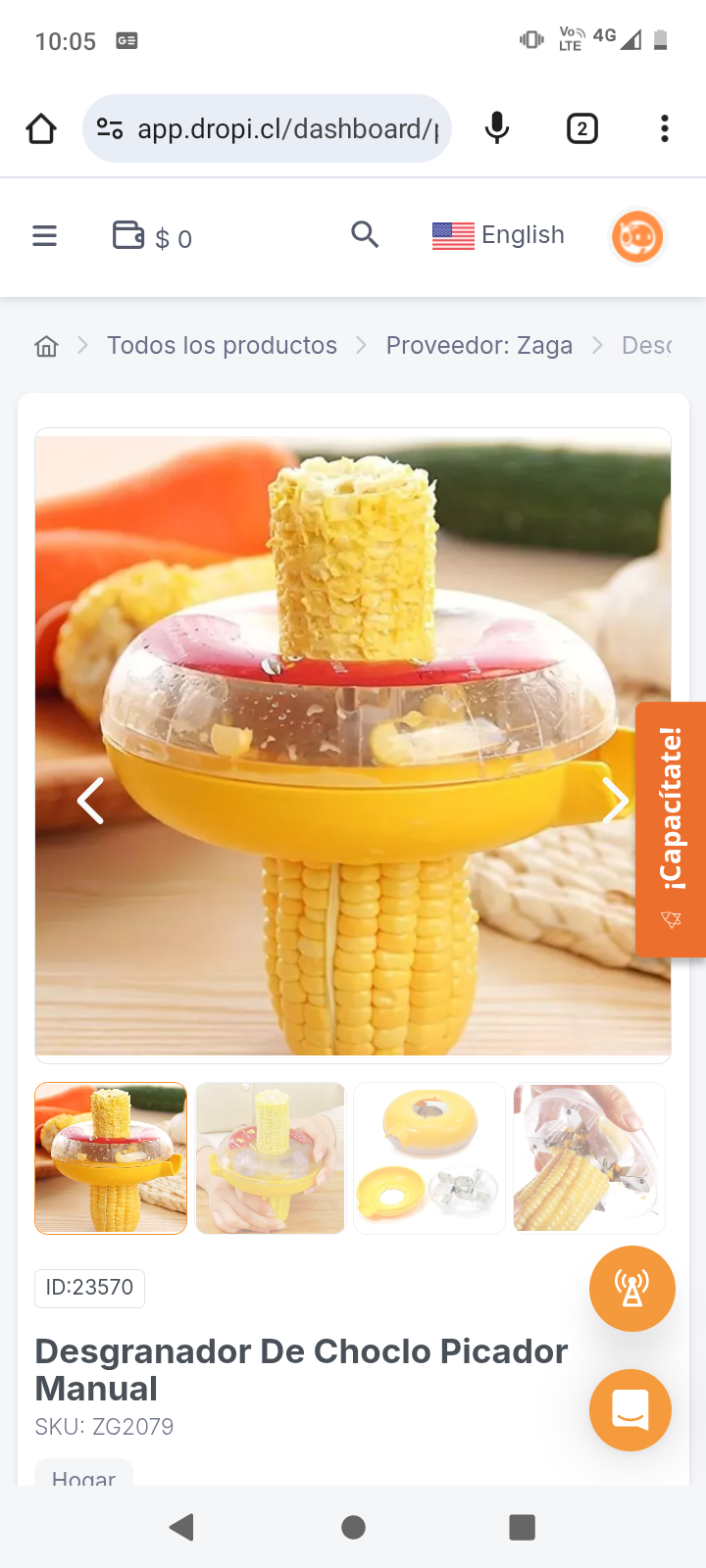Show the previous product image
706x1568 pixels.
tap(91, 801)
